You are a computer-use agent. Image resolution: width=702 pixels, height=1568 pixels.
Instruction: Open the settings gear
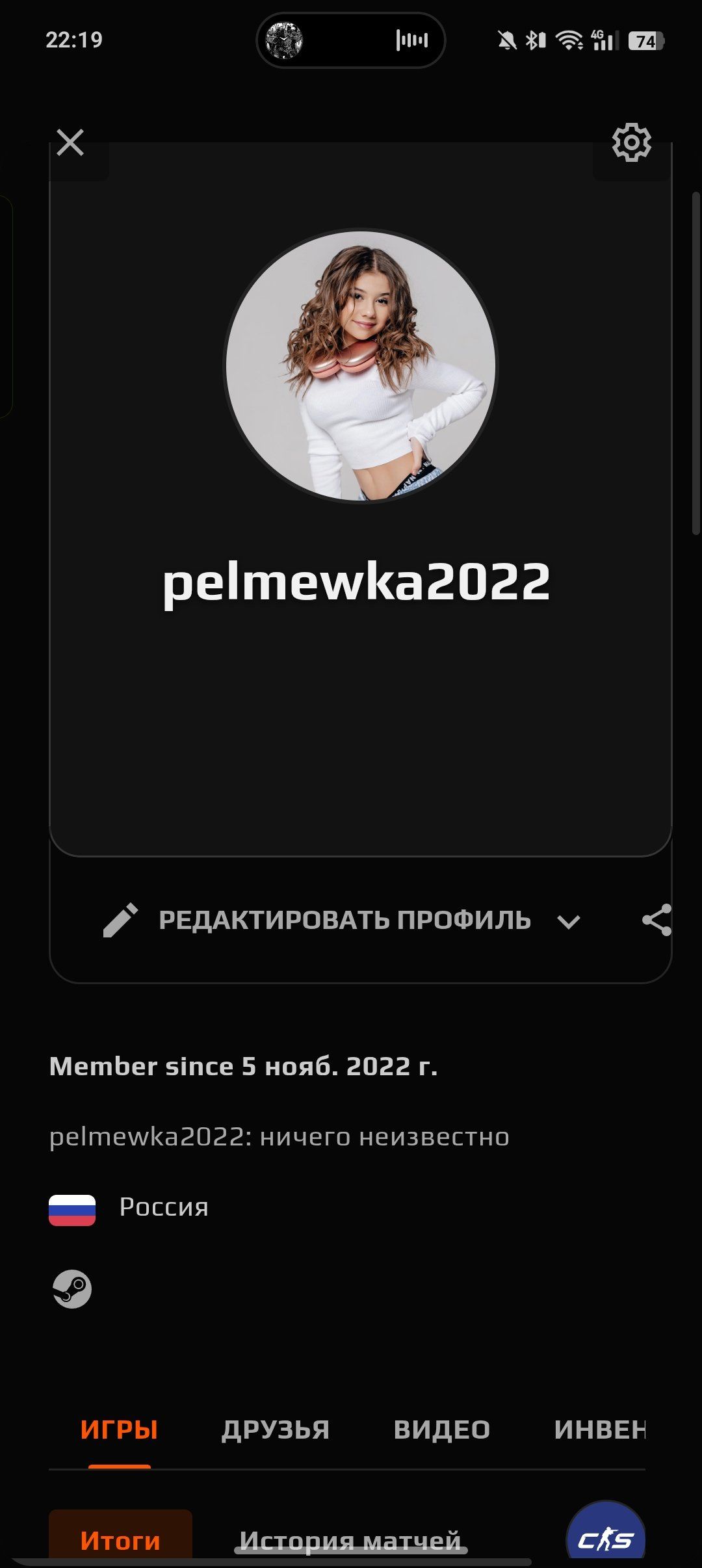pyautogui.click(x=630, y=142)
